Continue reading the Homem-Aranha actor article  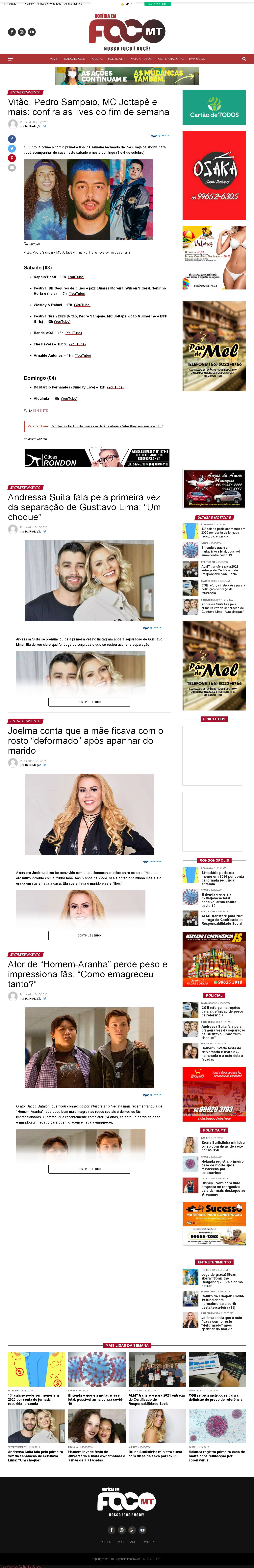coord(89,1169)
